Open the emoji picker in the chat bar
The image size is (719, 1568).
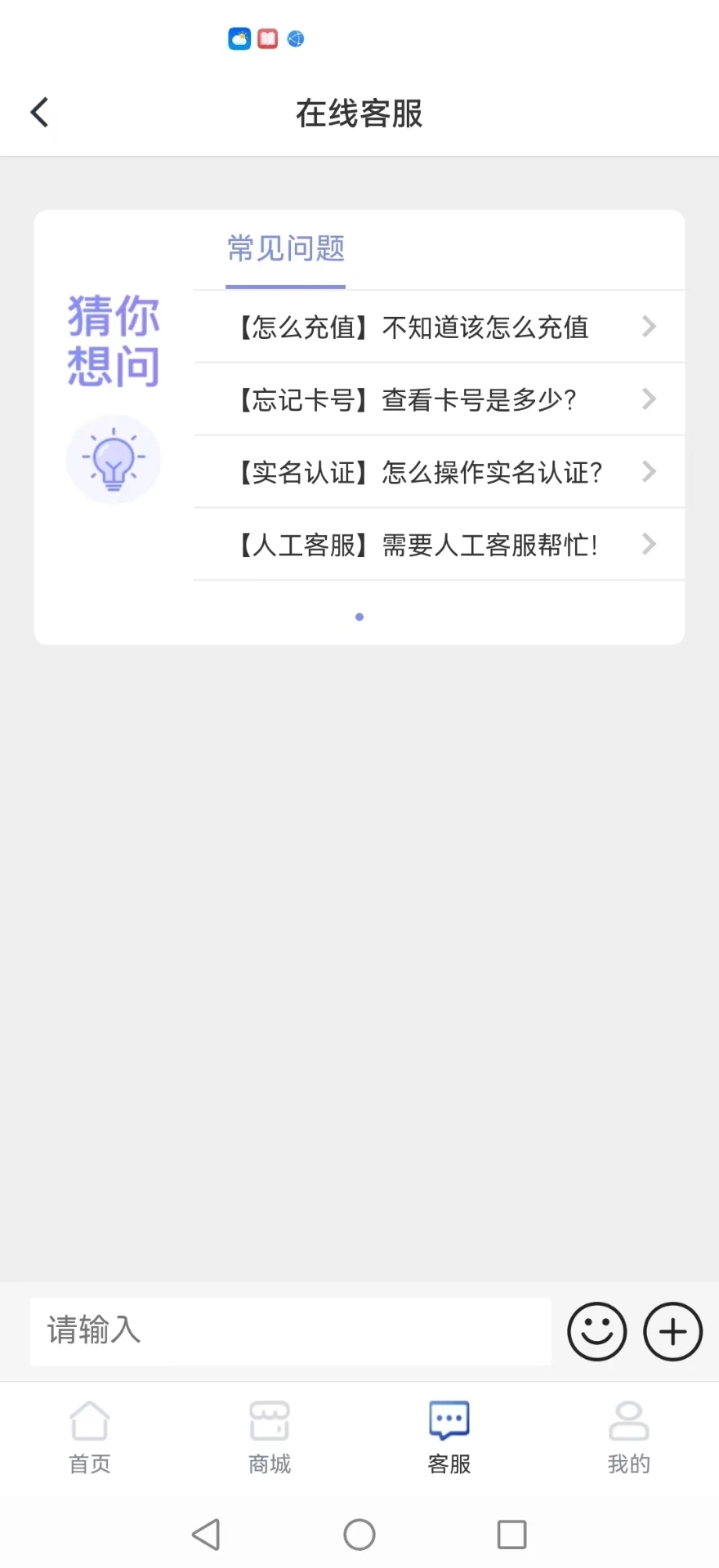click(x=596, y=1331)
